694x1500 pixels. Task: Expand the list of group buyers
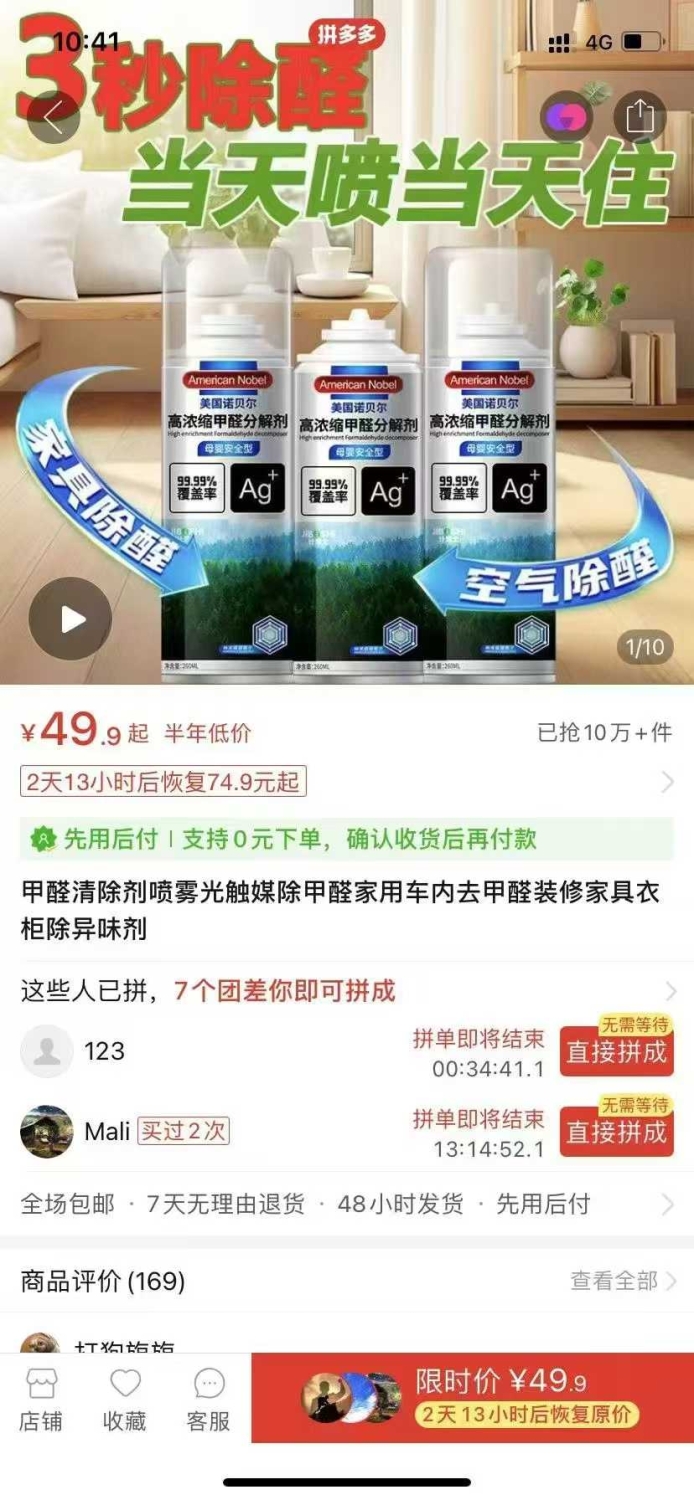click(347, 991)
